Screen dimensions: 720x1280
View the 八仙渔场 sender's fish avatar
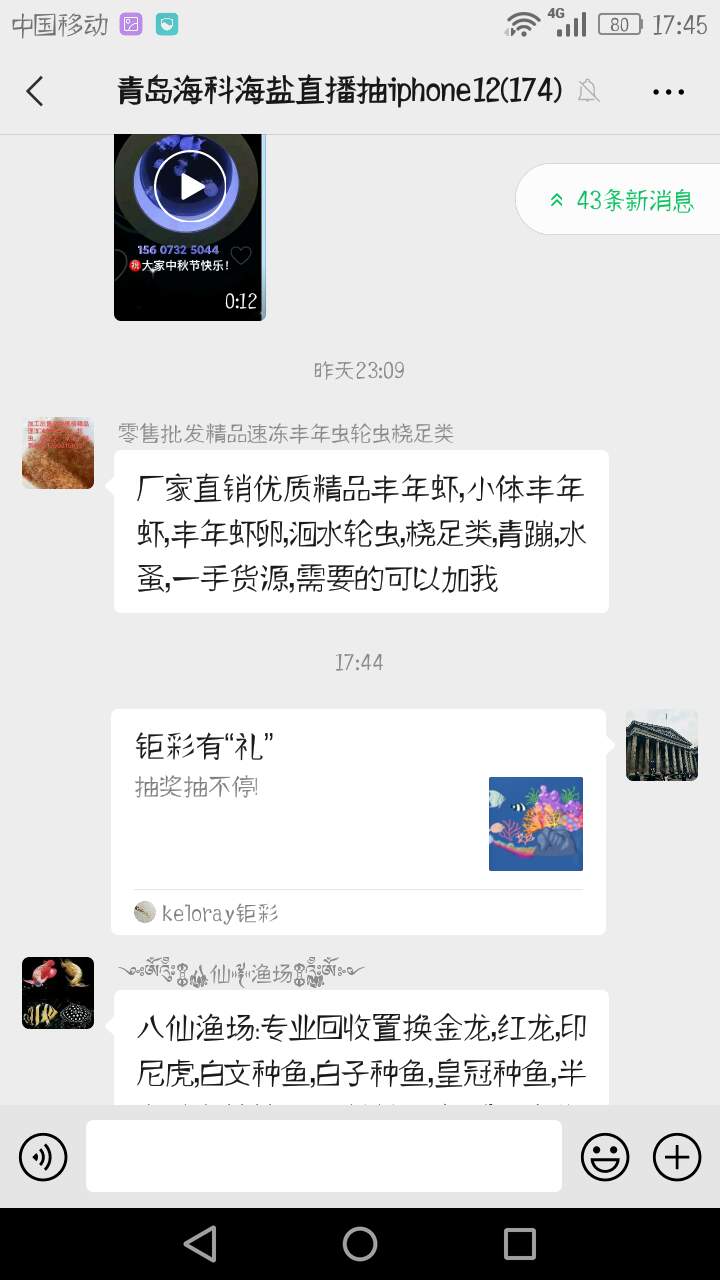(x=58, y=993)
